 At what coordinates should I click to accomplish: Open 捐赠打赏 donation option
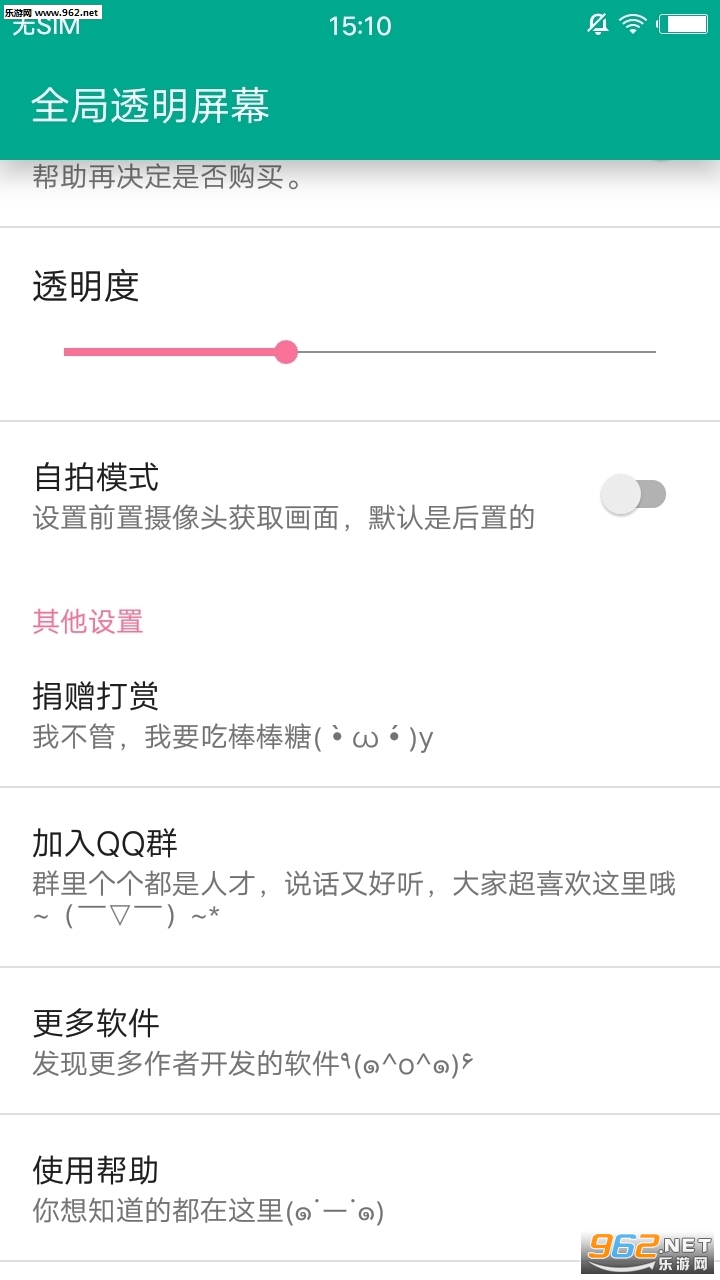coord(360,716)
